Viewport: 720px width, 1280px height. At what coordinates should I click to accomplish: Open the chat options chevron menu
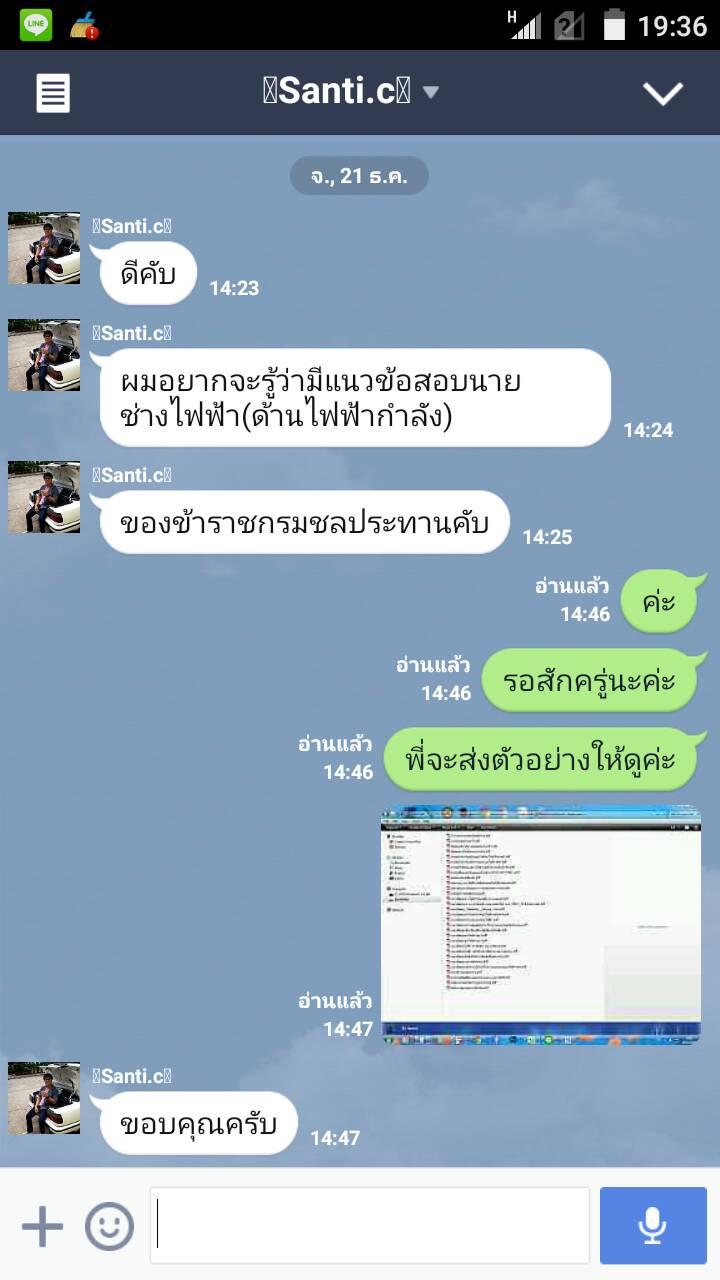click(x=662, y=94)
